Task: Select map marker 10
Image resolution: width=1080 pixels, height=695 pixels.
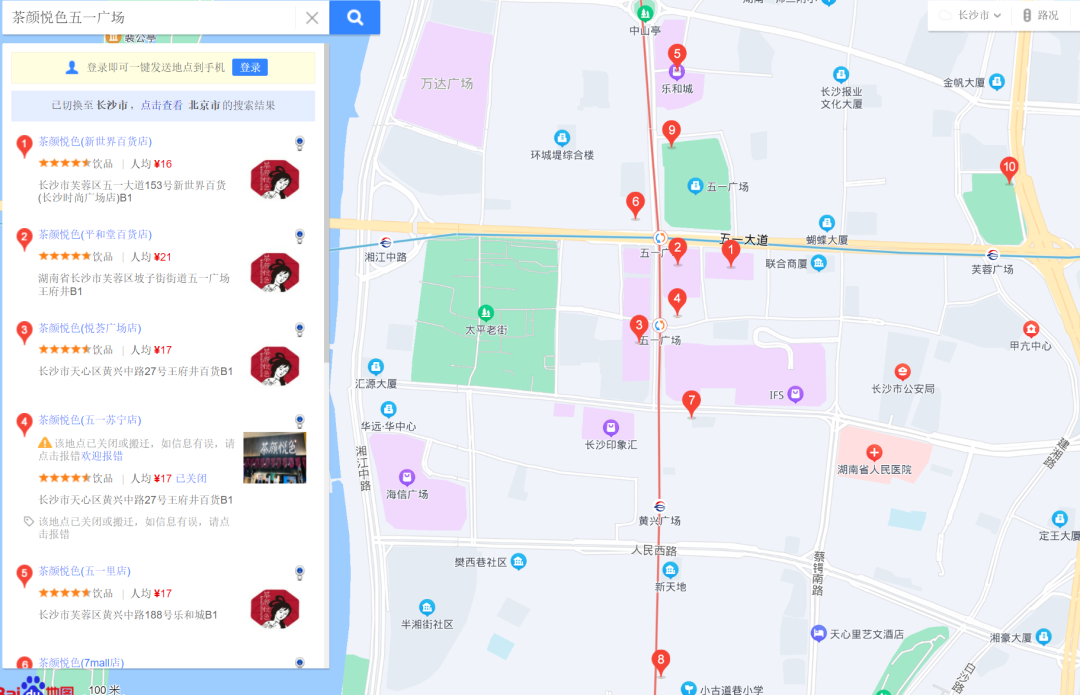Action: point(1009,168)
